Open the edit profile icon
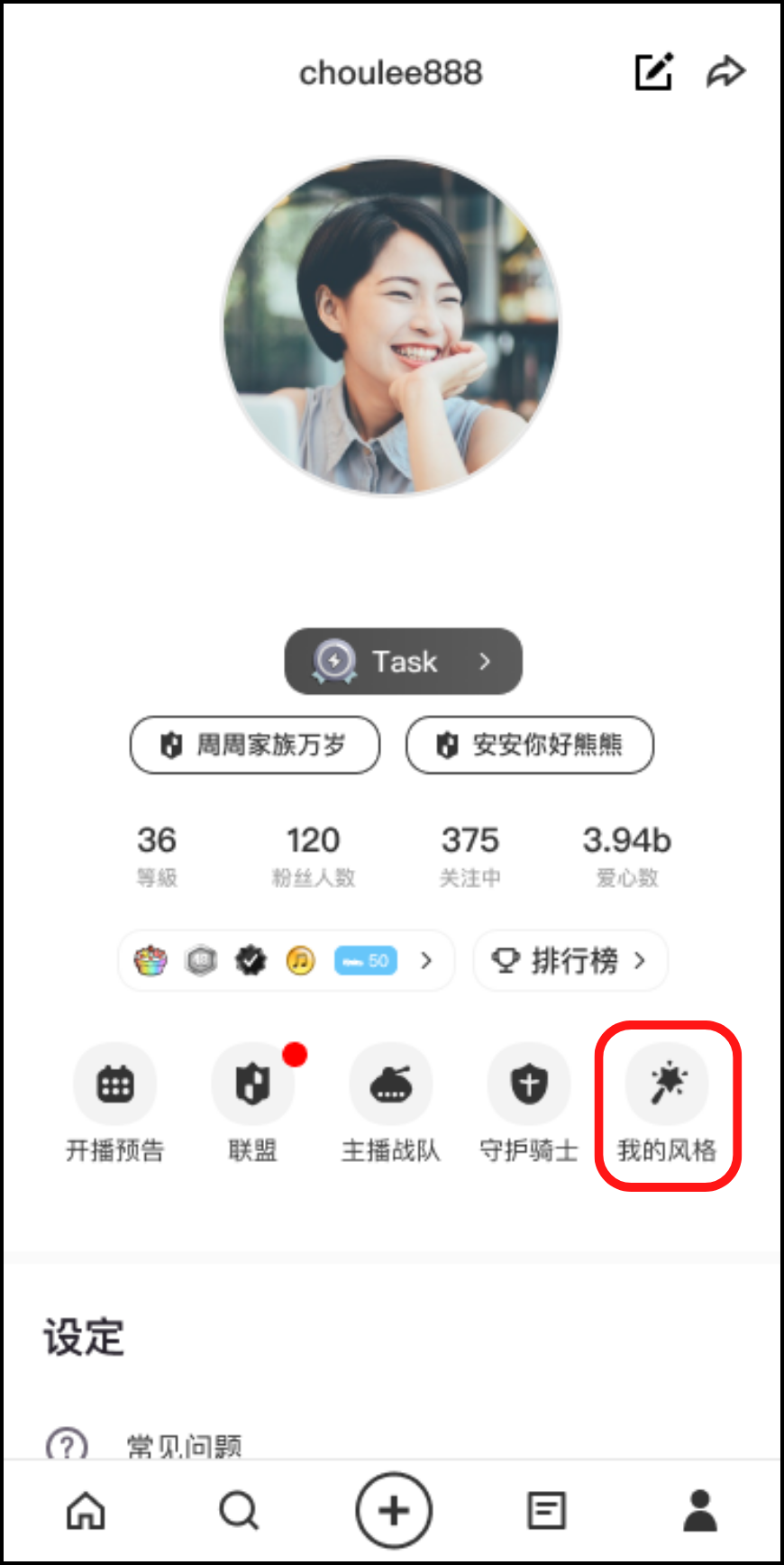This screenshot has width=784, height=1565. 653,72
